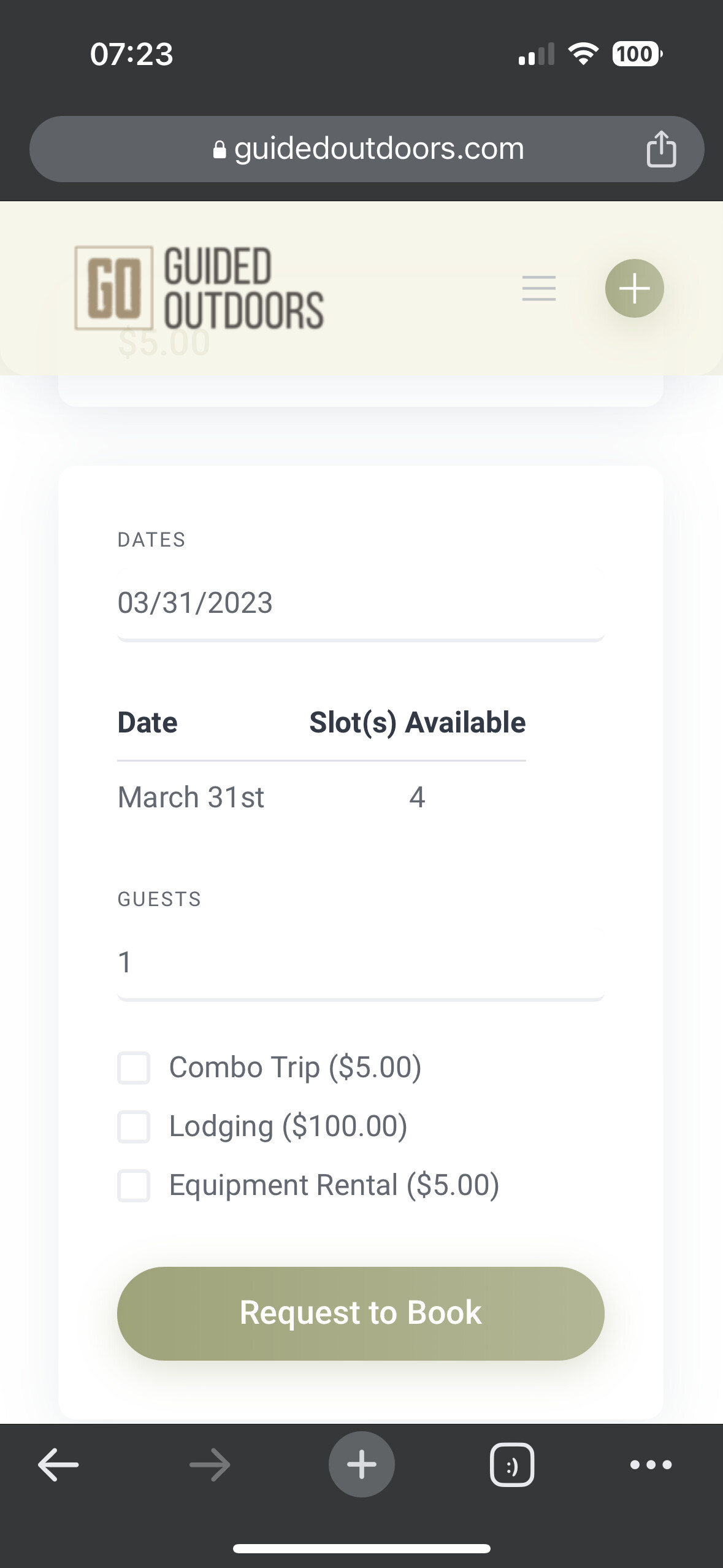Open the browser tabs switcher
This screenshot has width=723, height=1568.
click(512, 1465)
